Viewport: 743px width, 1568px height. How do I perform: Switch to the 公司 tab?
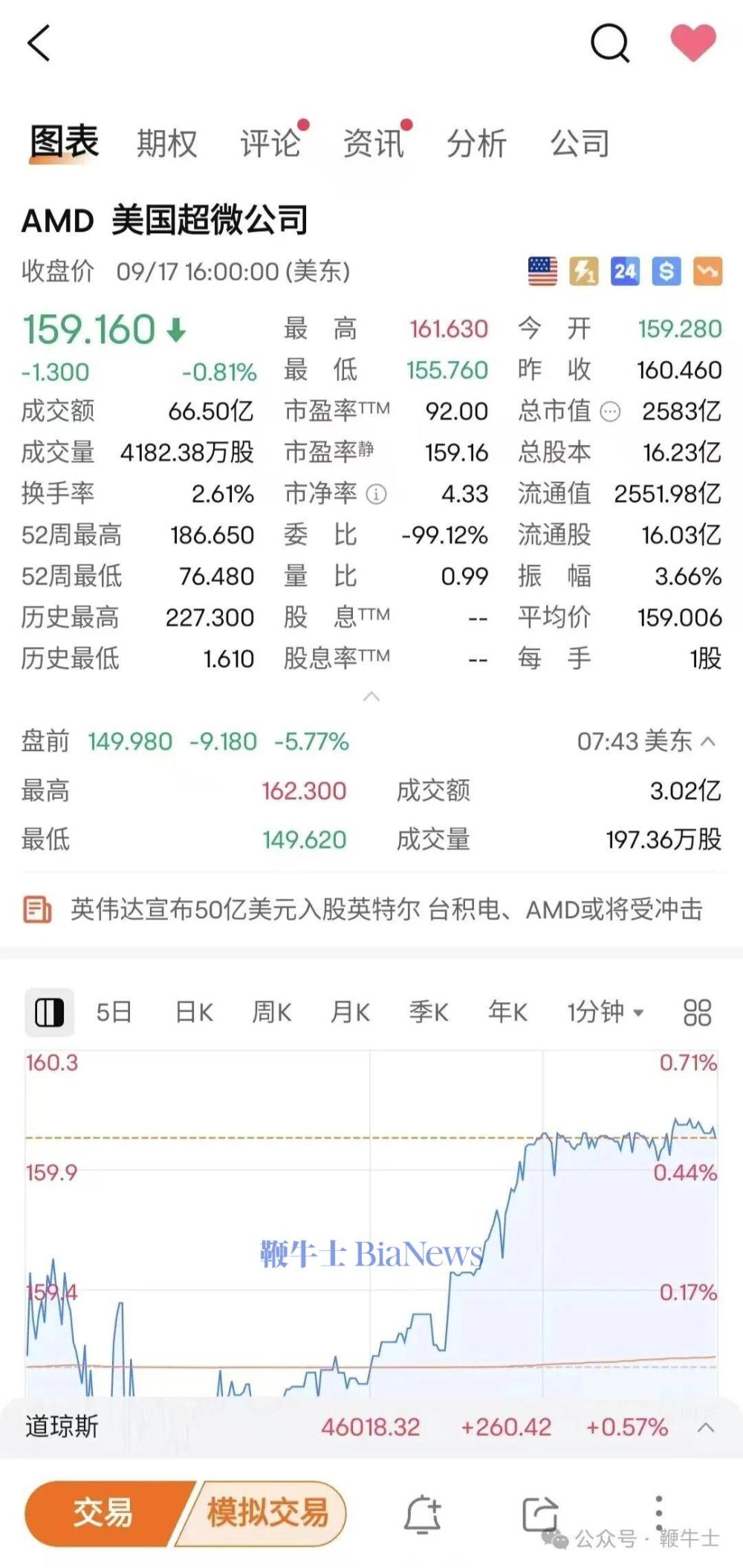pos(580,143)
